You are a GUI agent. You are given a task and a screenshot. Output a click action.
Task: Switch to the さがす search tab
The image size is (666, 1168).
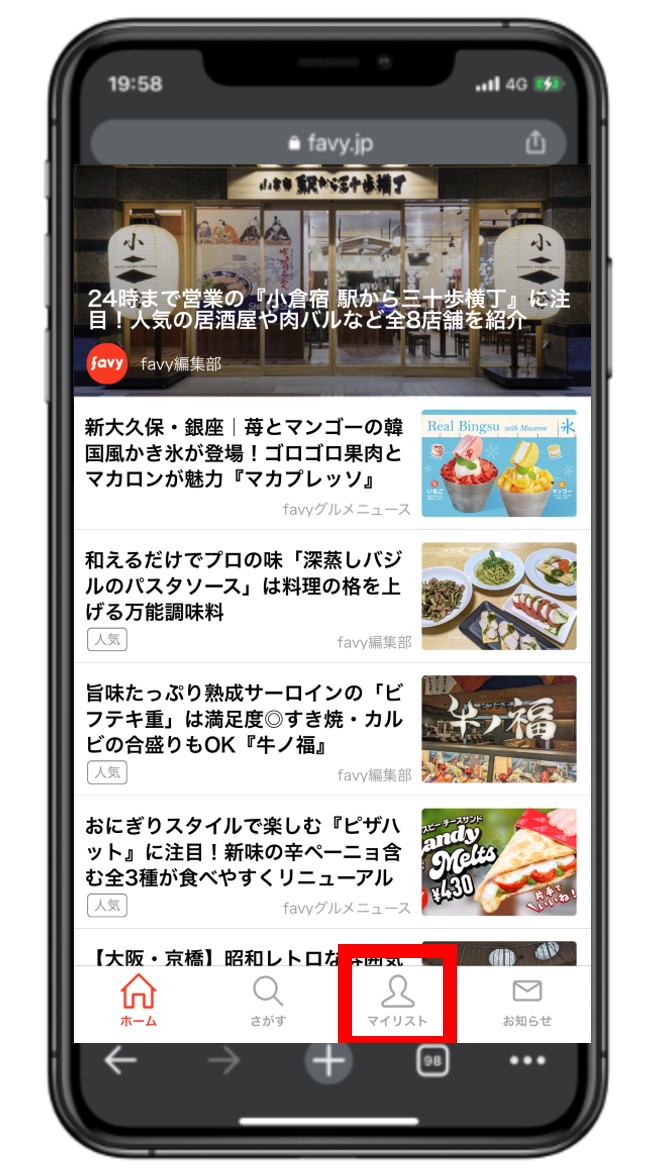268,1000
